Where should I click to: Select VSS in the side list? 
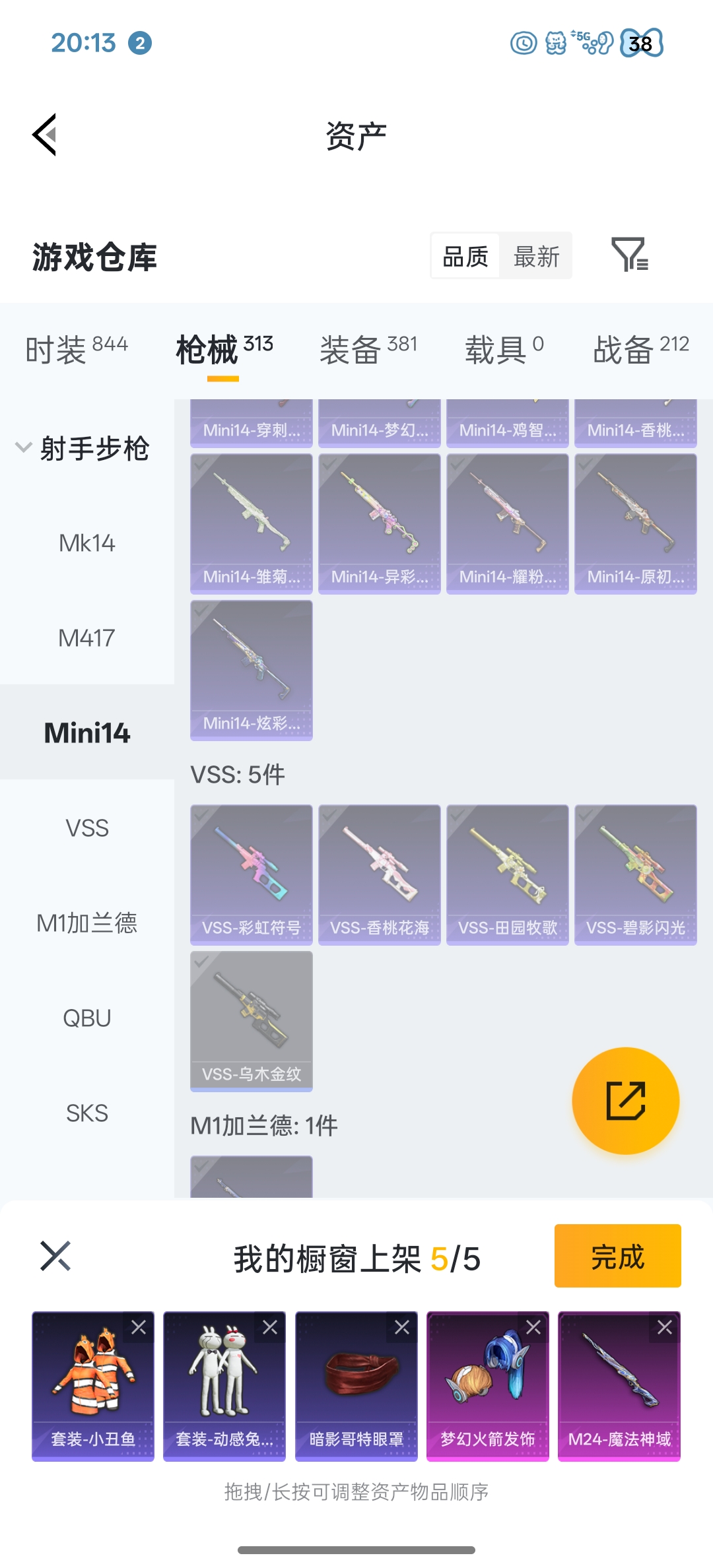coord(86,828)
